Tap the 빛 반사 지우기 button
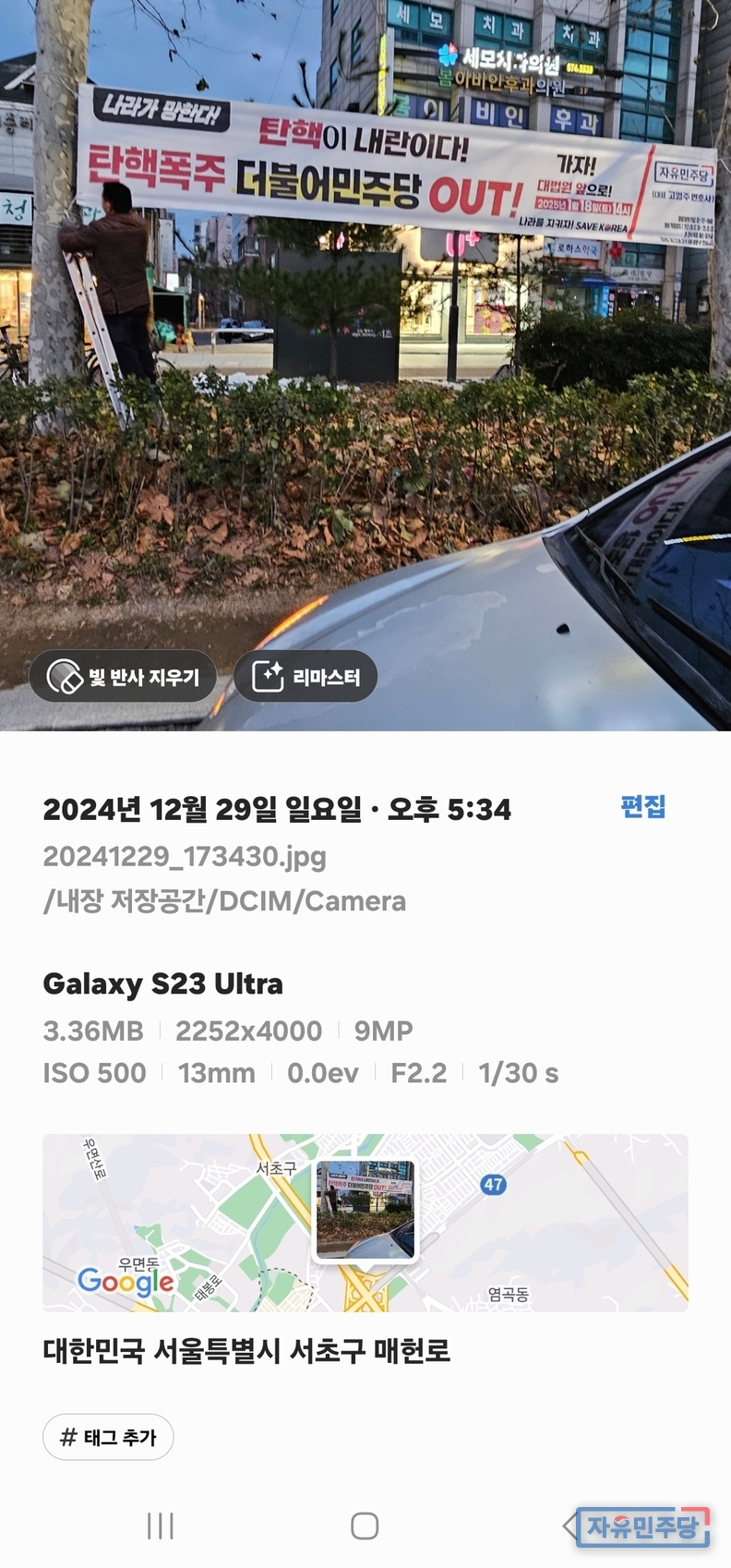The width and height of the screenshot is (731, 1568). (123, 677)
